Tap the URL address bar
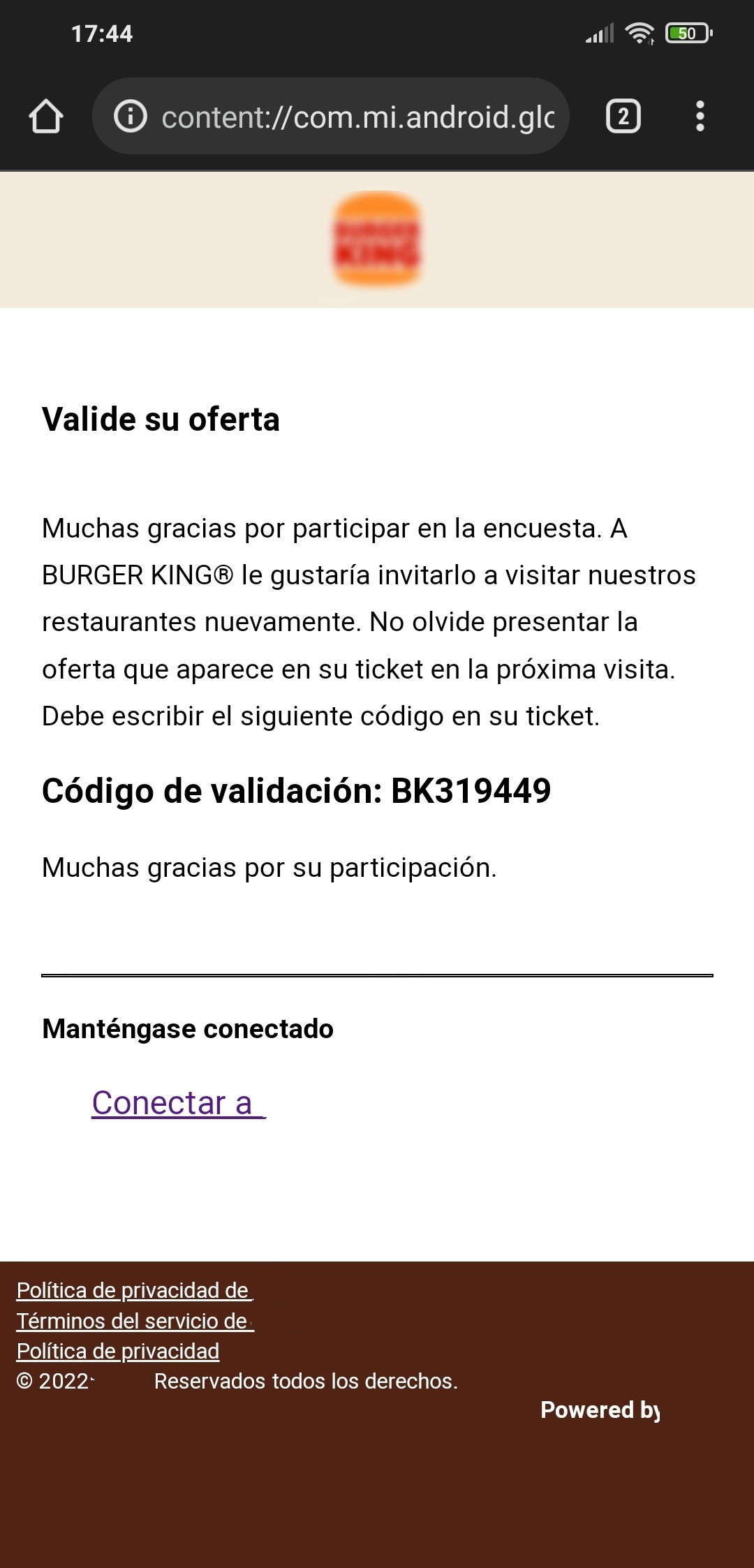The image size is (754, 1568). tap(356, 117)
